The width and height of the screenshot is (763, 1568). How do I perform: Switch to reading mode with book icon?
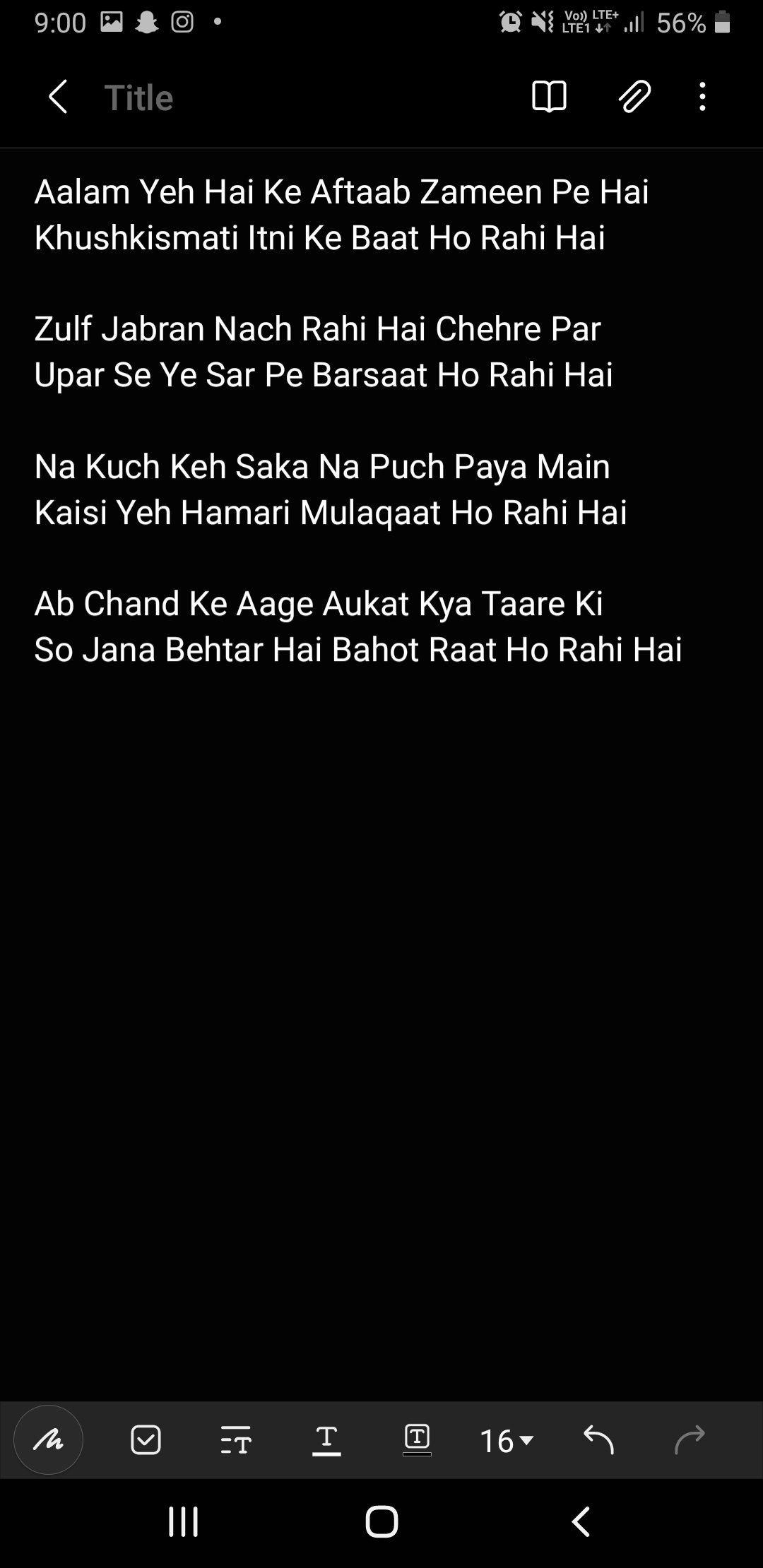coord(549,97)
